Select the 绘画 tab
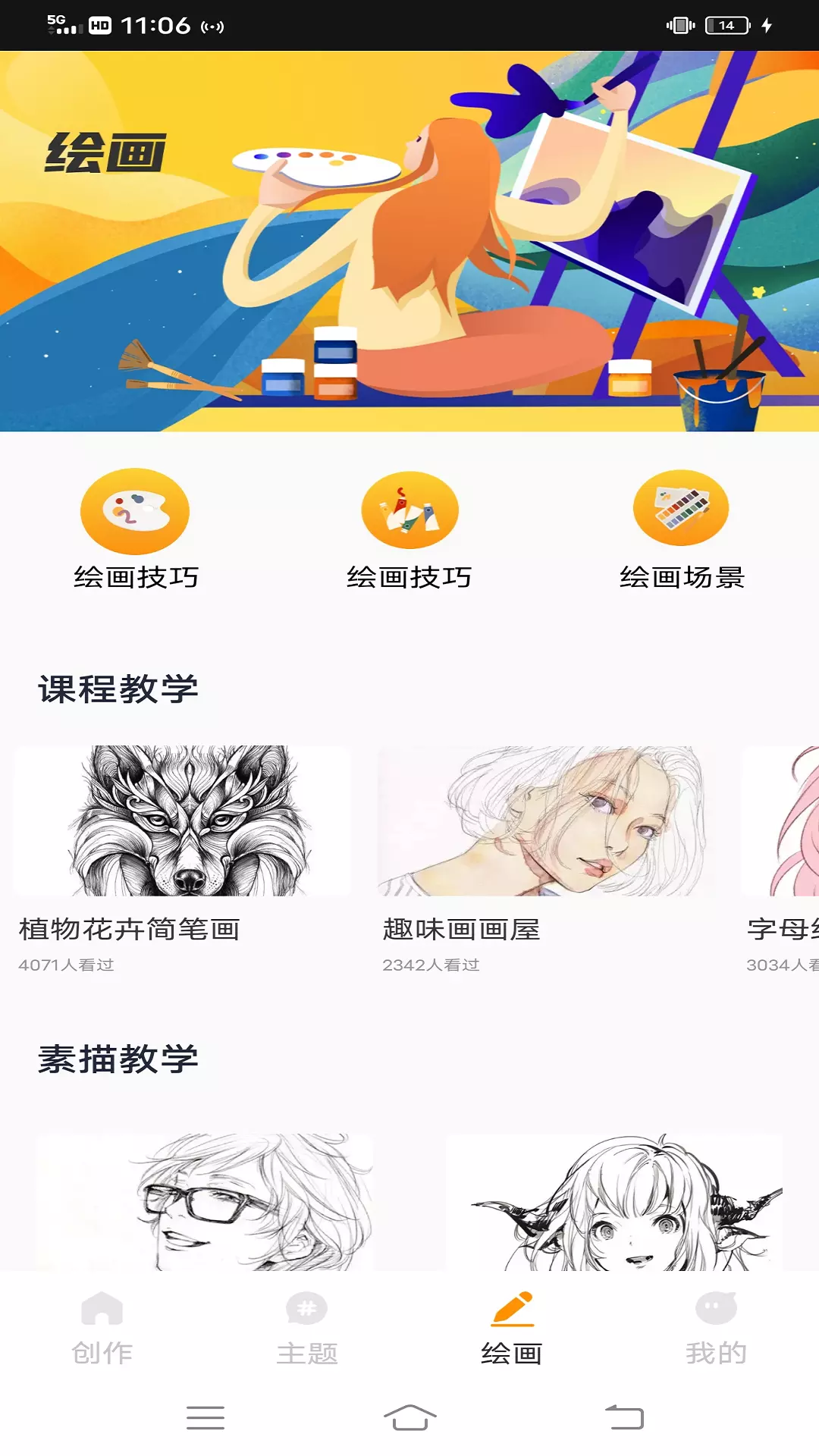 coord(512,1329)
